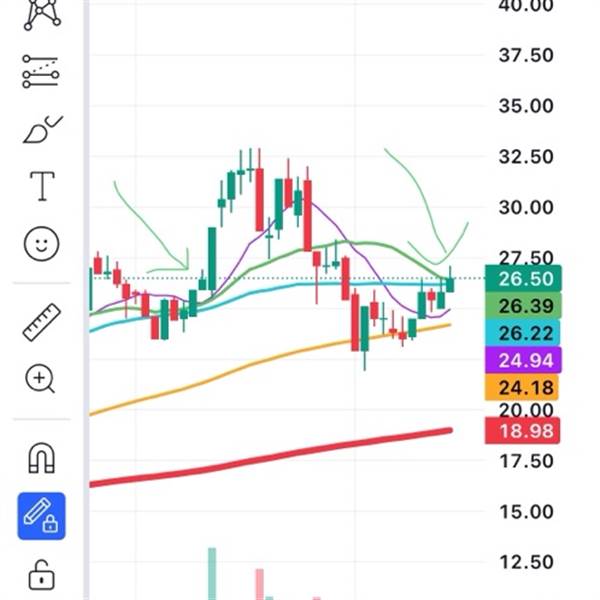
Task: Choose the brush drawing tool
Action: point(41,130)
